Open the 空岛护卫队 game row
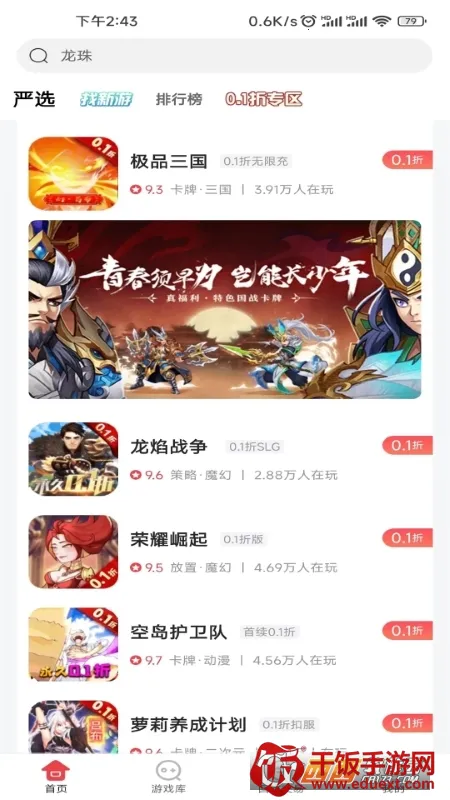Screen dimensions: 450x800 pyautogui.click(x=230, y=644)
